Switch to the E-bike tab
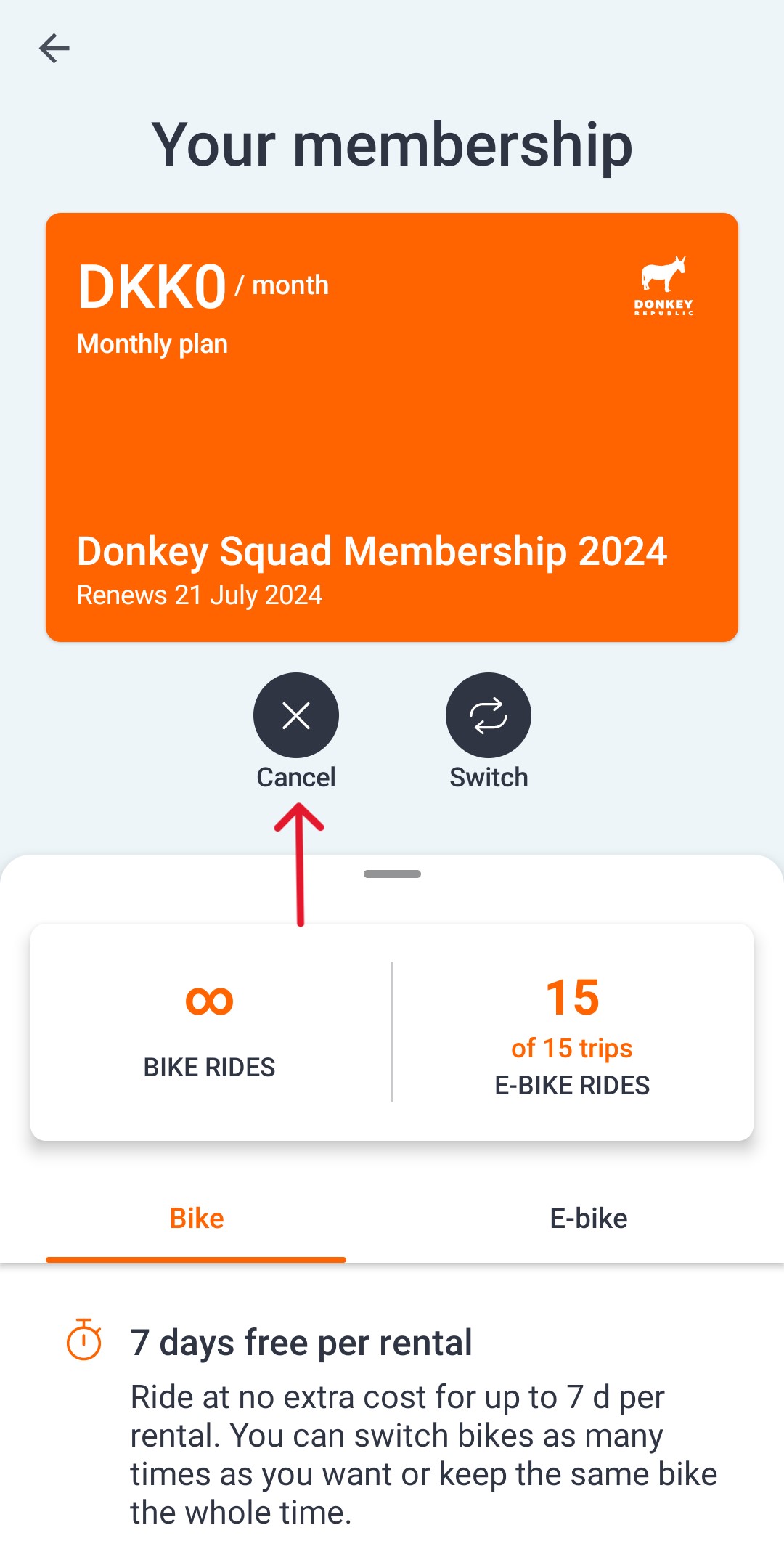Screen dimensions: 784x1541 [589, 1218]
